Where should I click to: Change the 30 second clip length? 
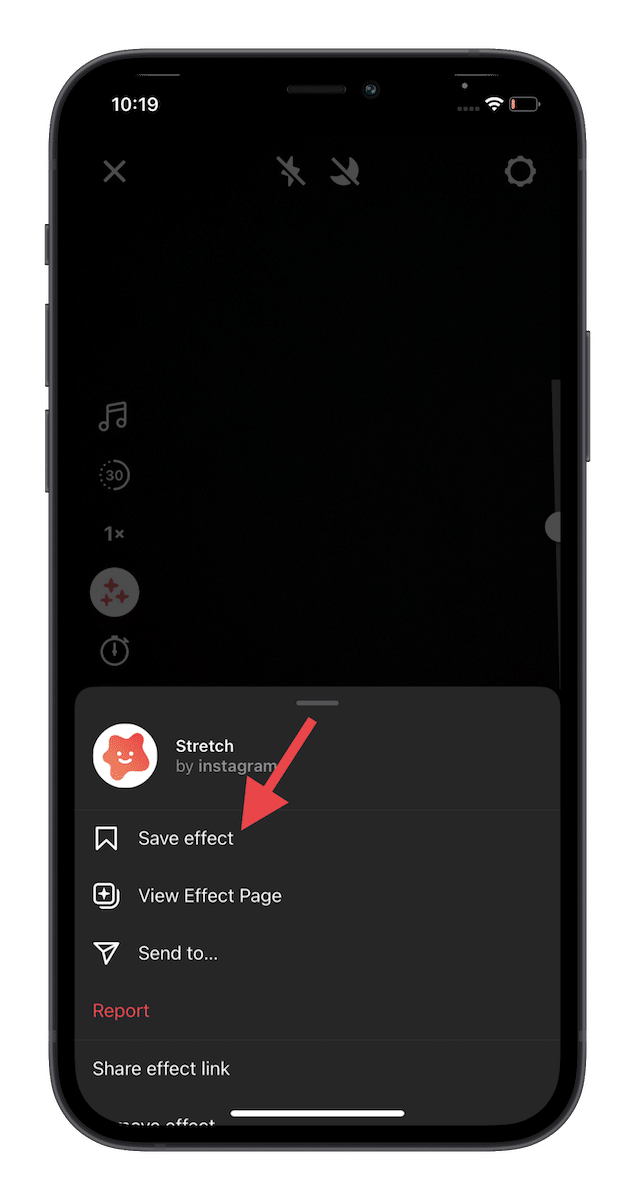[x=114, y=475]
